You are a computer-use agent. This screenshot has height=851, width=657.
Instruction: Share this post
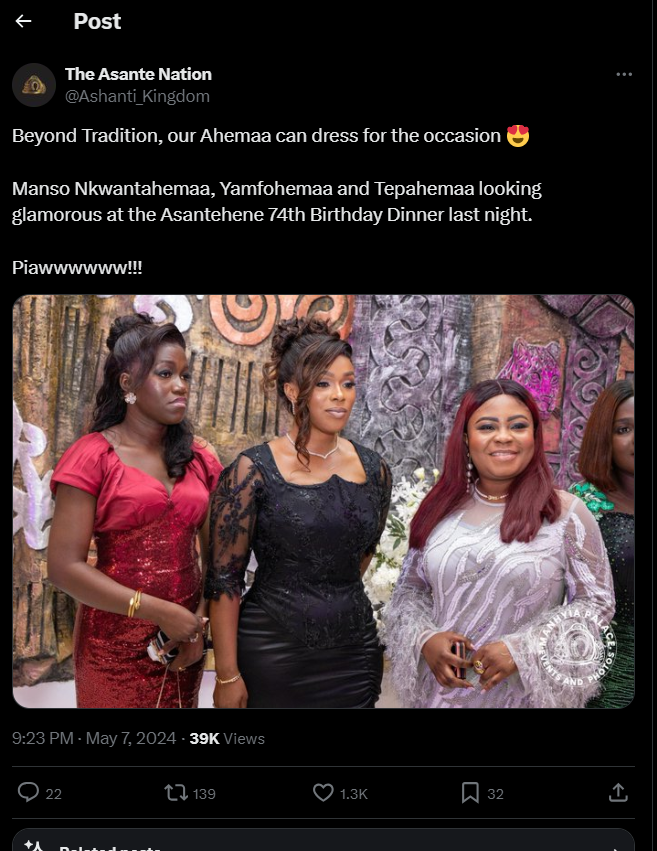tap(618, 793)
